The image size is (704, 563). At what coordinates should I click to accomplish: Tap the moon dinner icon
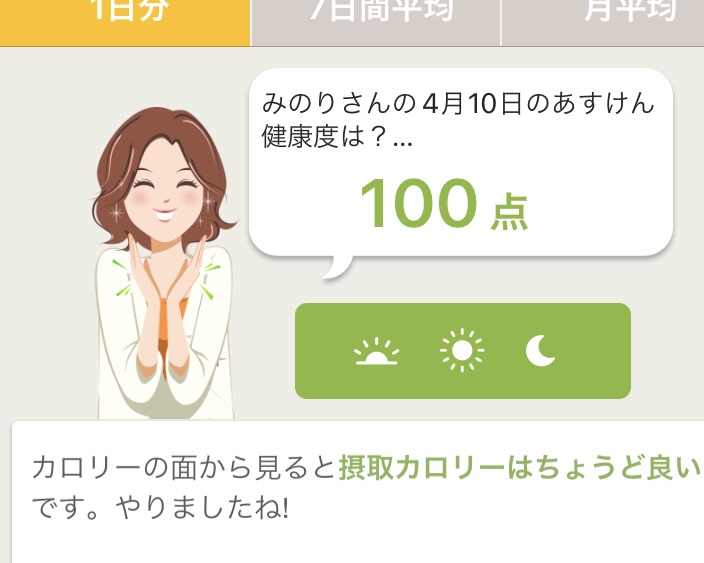pyautogui.click(x=541, y=351)
